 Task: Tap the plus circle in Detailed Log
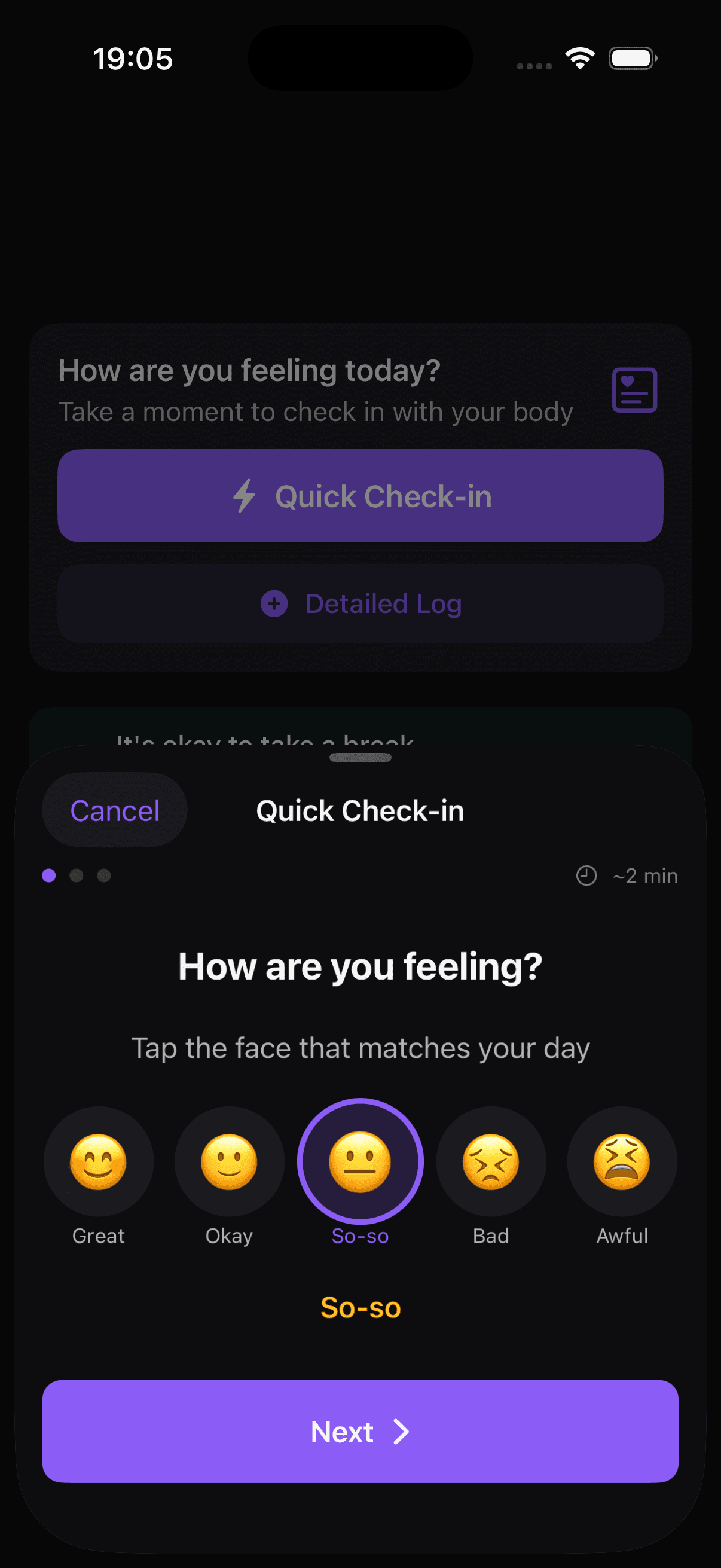point(274,604)
